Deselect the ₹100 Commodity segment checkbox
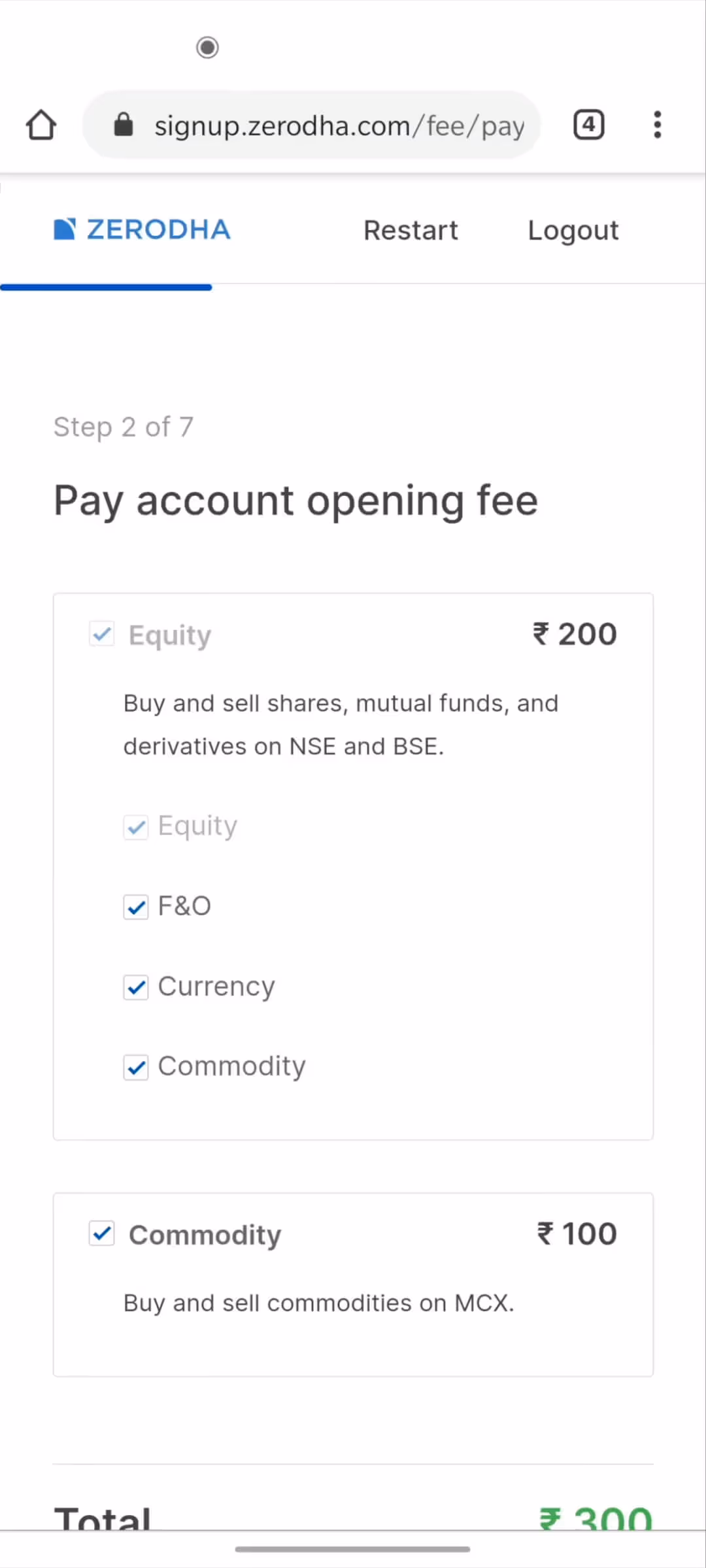Viewport: 706px width, 1568px height. pyautogui.click(x=102, y=1233)
